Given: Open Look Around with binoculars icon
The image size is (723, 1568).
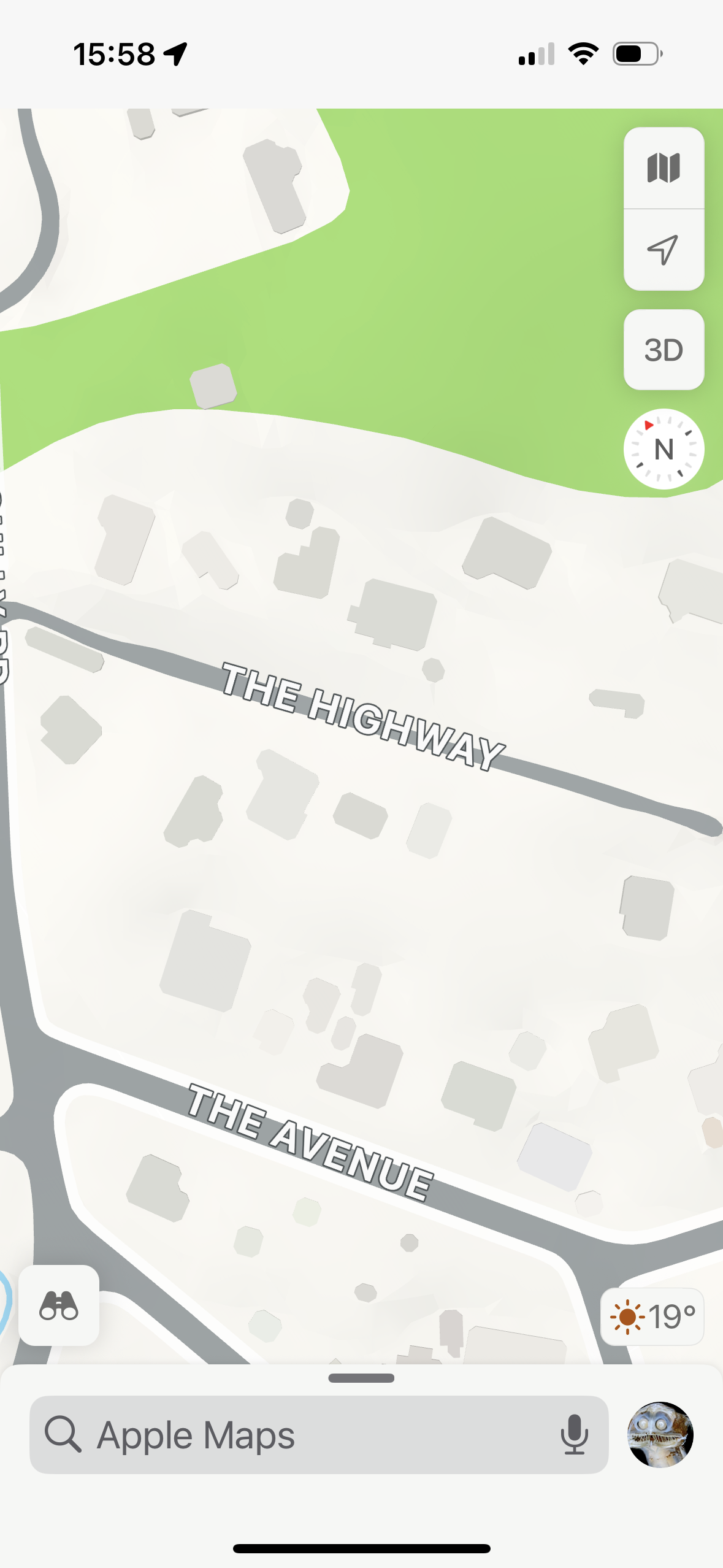Looking at the screenshot, I should (x=59, y=1305).
